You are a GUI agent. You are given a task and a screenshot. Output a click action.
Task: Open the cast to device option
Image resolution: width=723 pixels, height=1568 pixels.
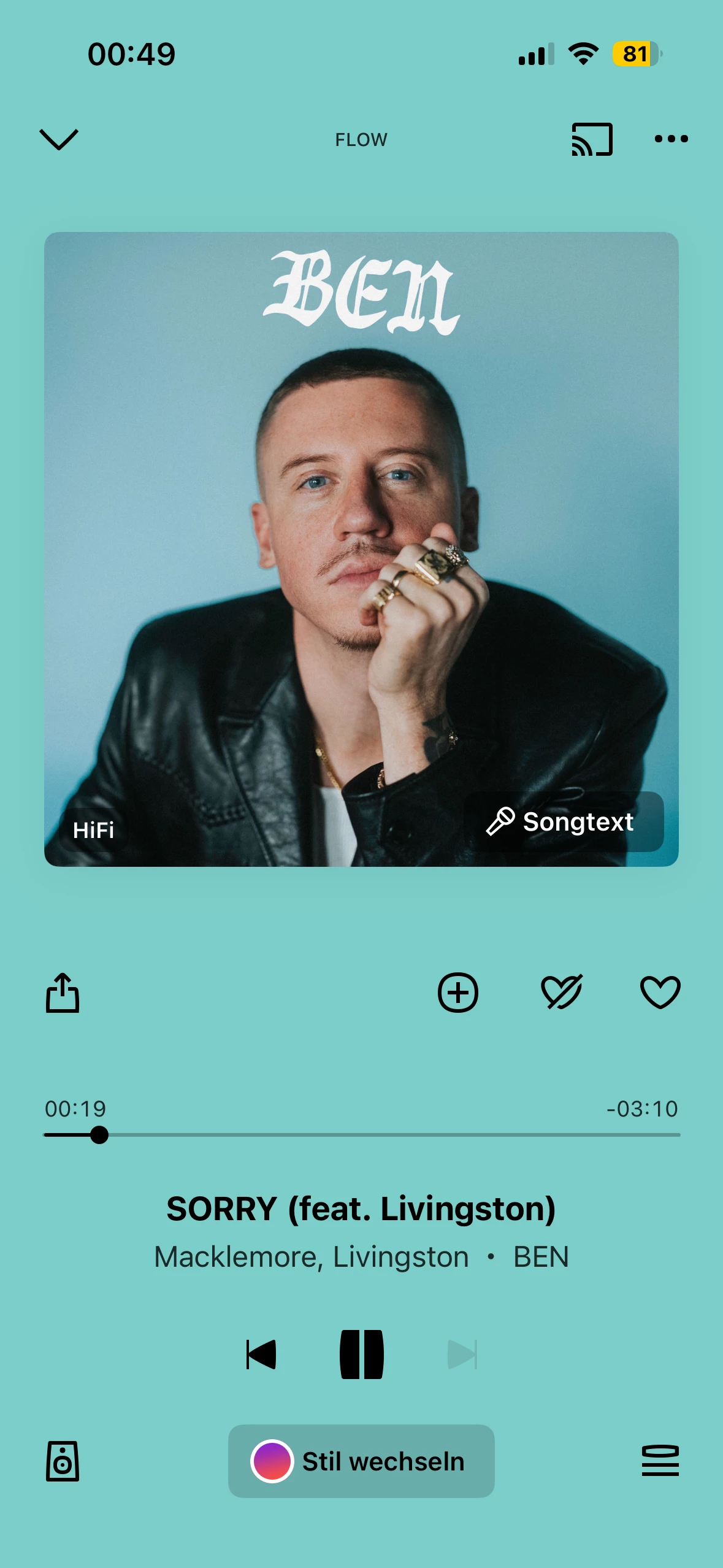592,139
